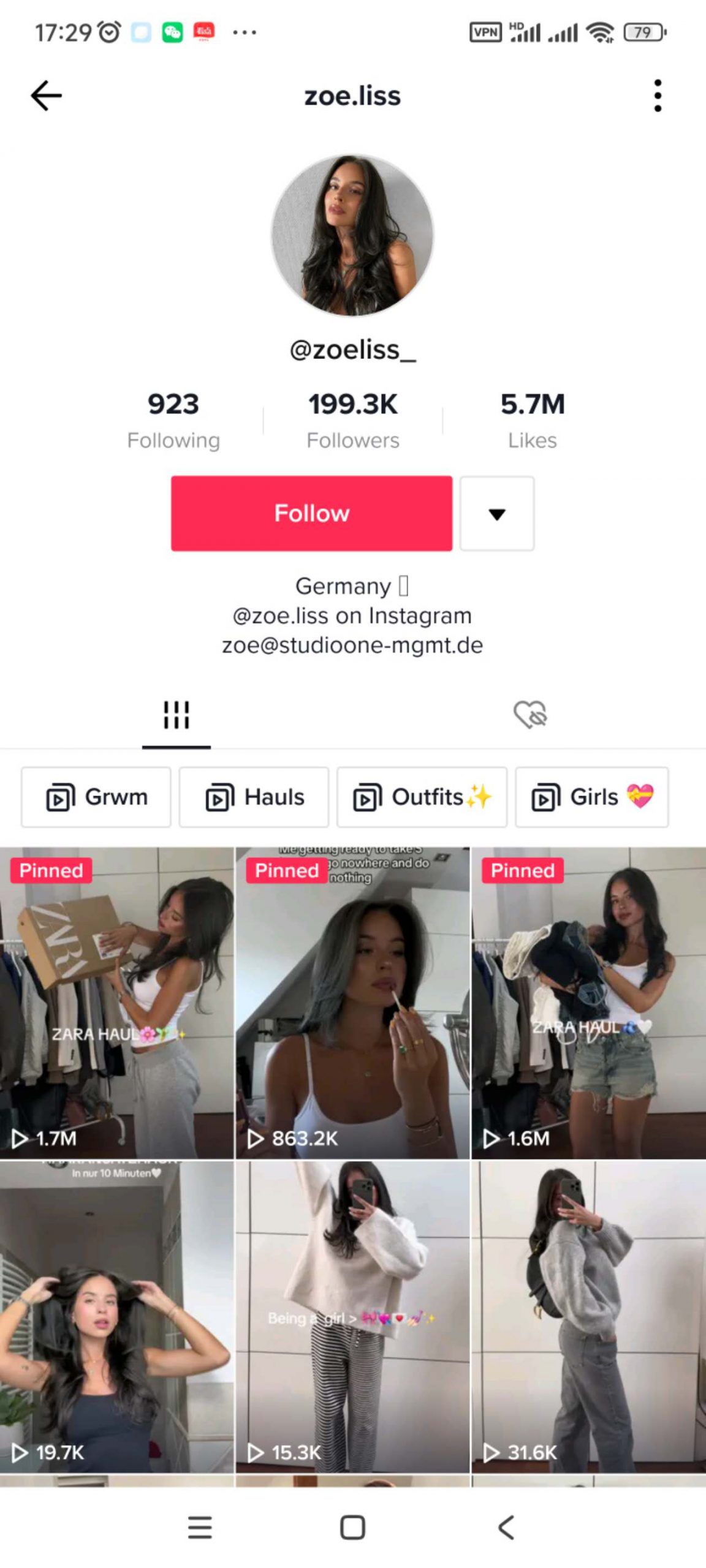Switch to the liked videos tab
706x1568 pixels.
(x=530, y=715)
